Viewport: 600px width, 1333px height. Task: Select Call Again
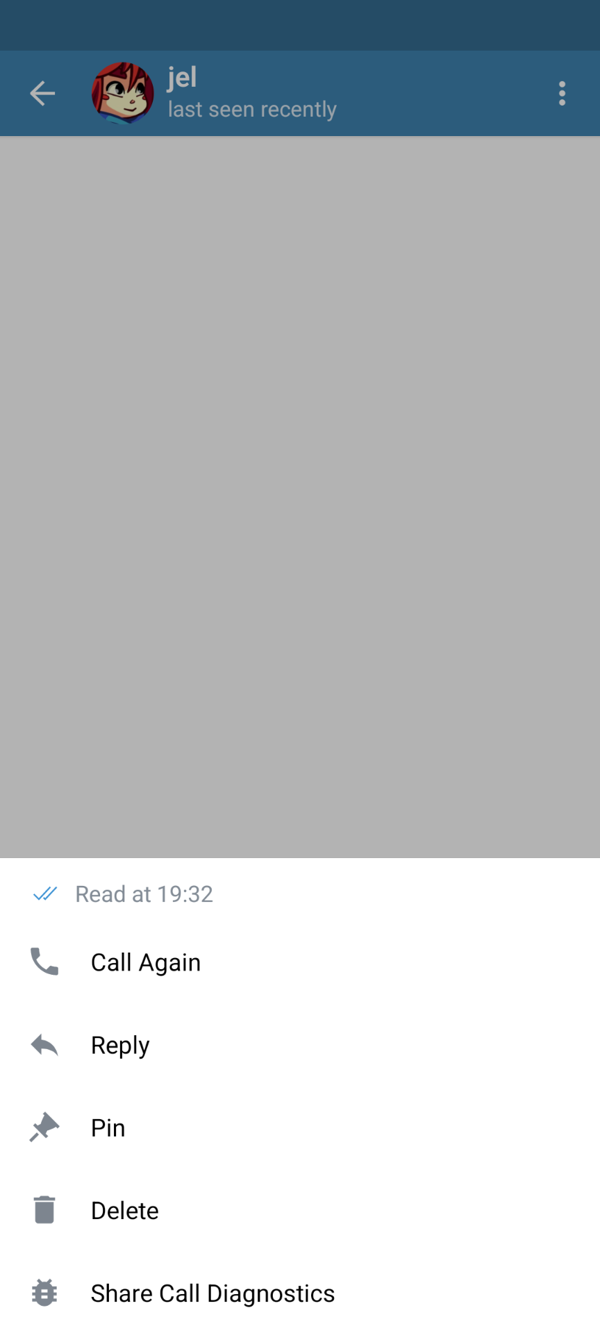tap(146, 962)
